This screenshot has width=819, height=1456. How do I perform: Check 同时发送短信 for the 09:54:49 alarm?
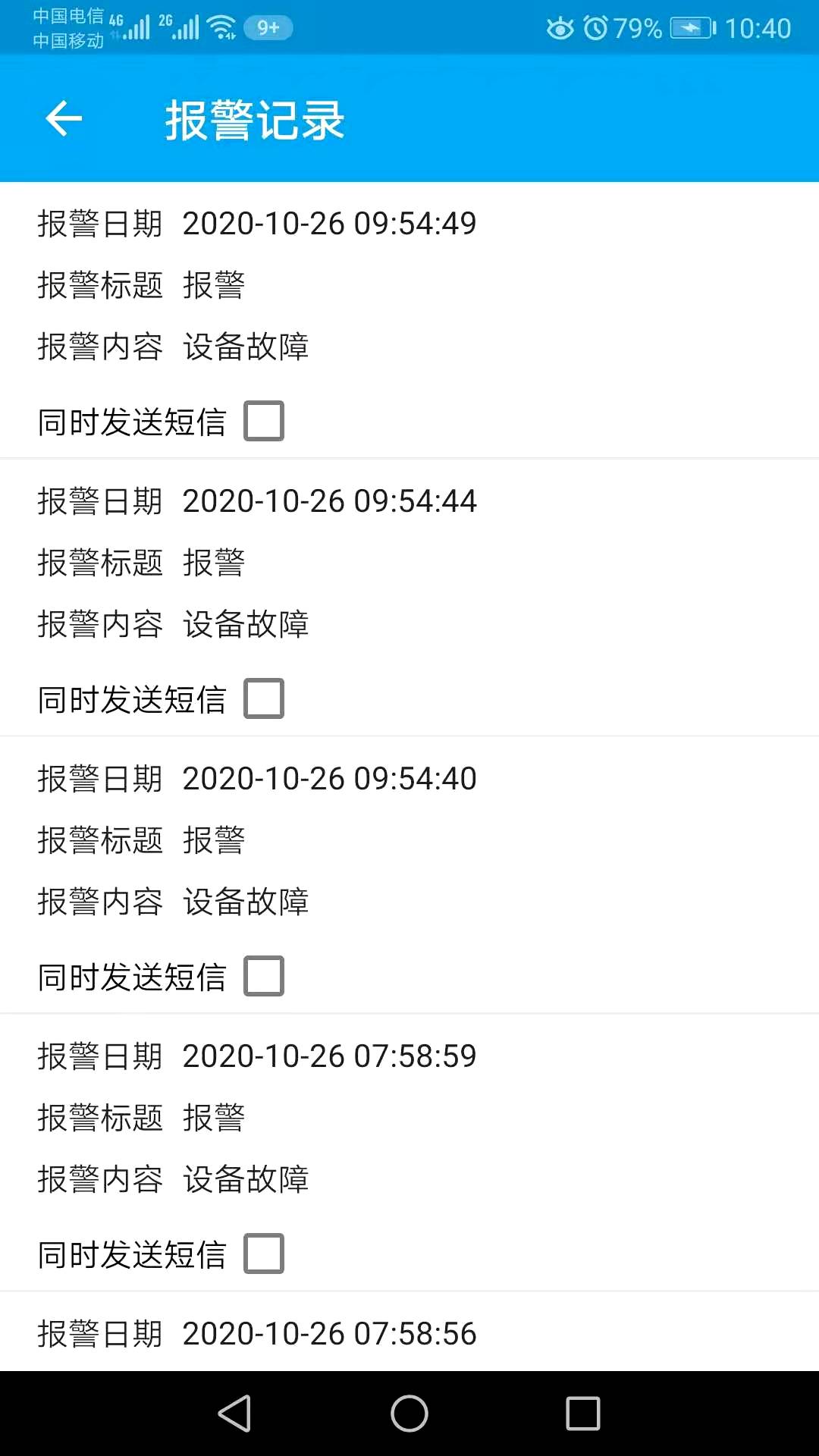click(x=264, y=421)
